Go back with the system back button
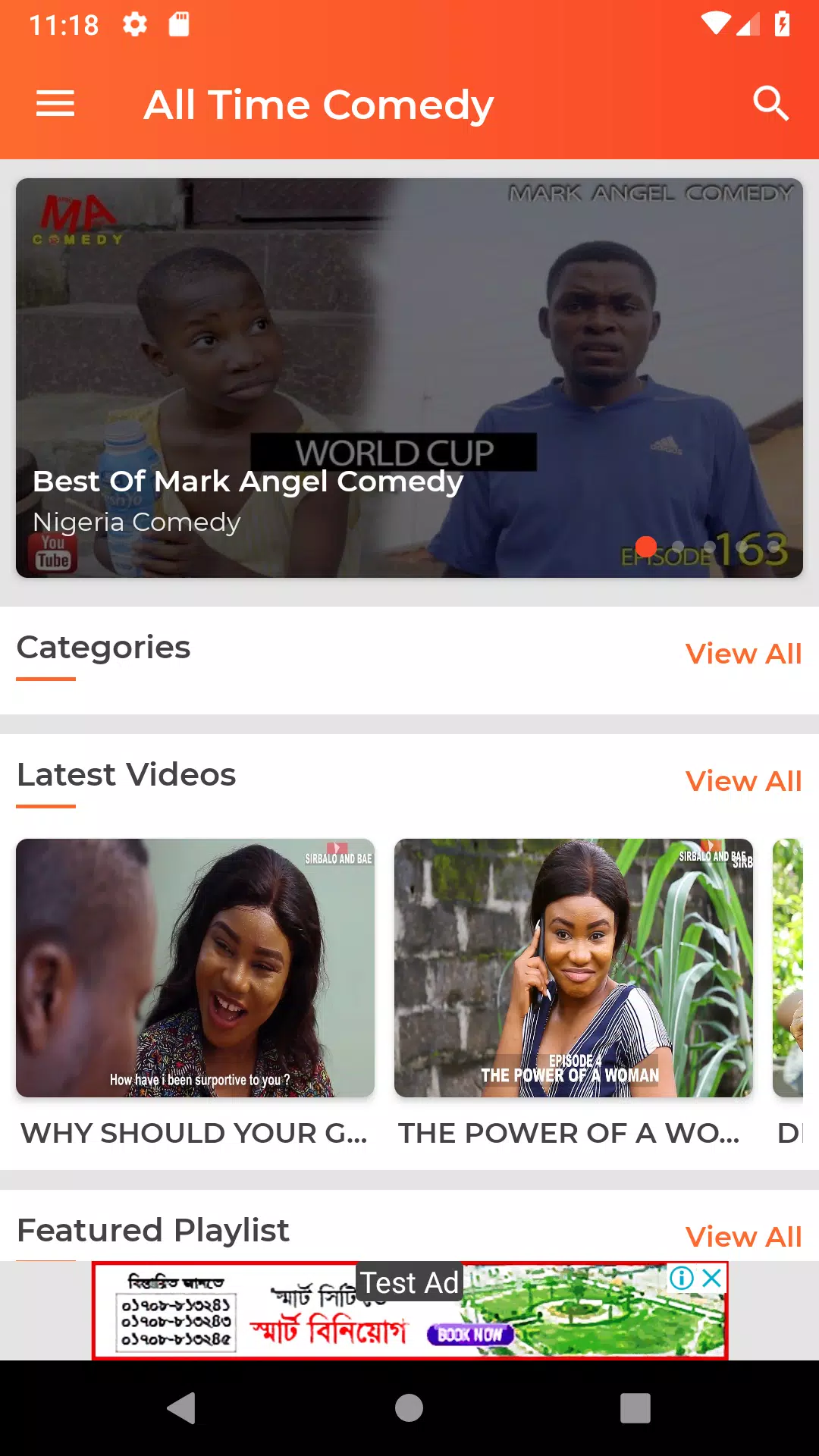Screen dimensions: 819x1456 182,1408
